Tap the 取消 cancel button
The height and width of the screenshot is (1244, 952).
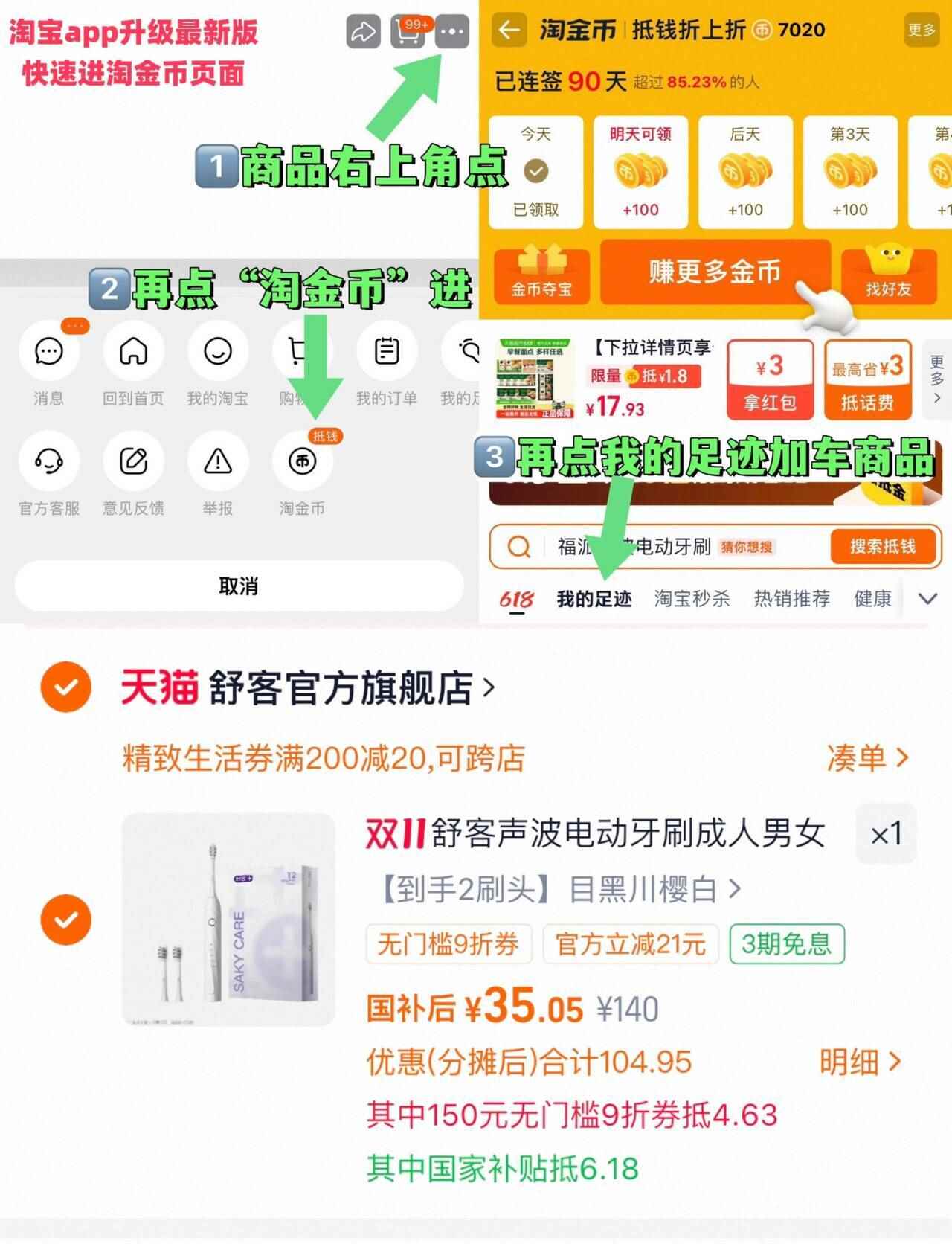pyautogui.click(x=238, y=586)
